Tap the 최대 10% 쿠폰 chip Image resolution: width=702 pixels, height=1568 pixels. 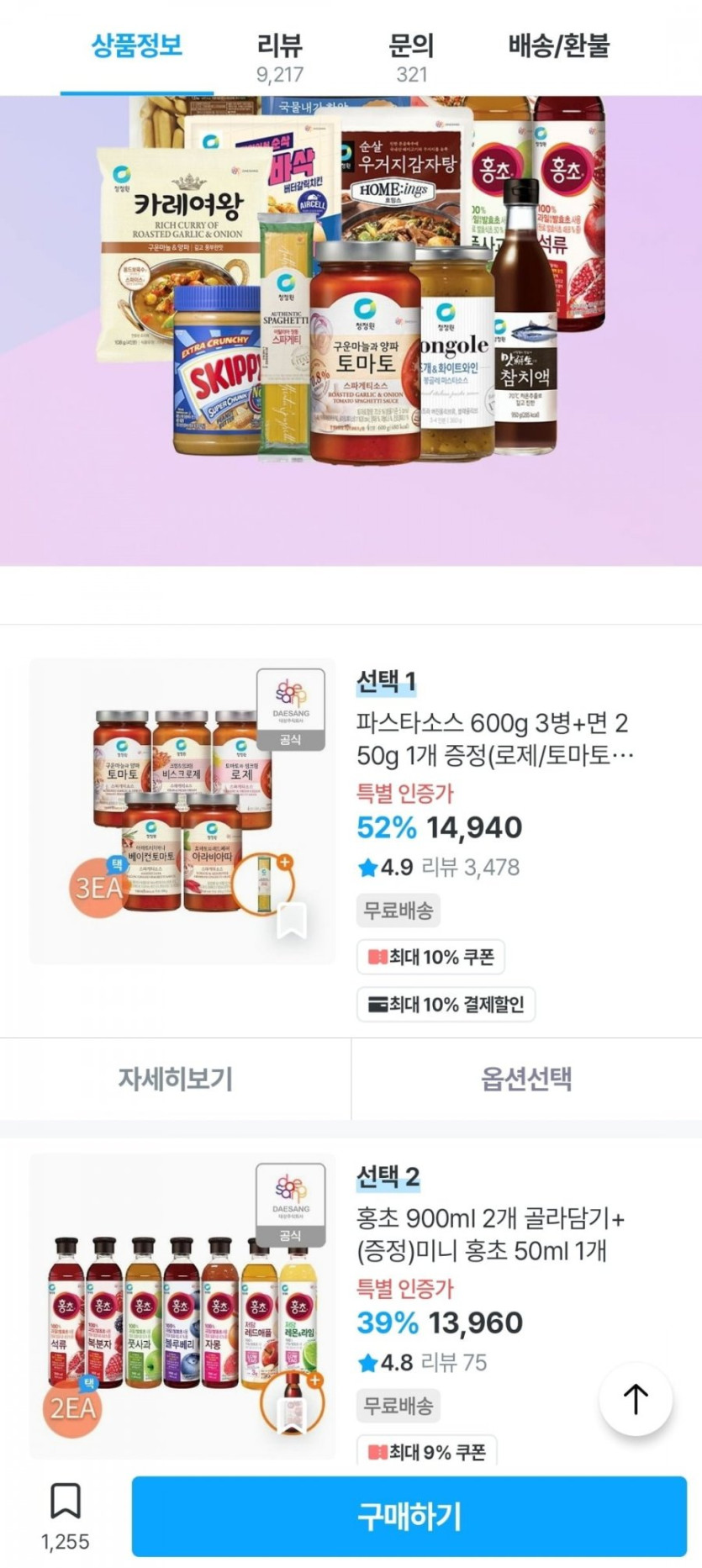click(x=430, y=957)
